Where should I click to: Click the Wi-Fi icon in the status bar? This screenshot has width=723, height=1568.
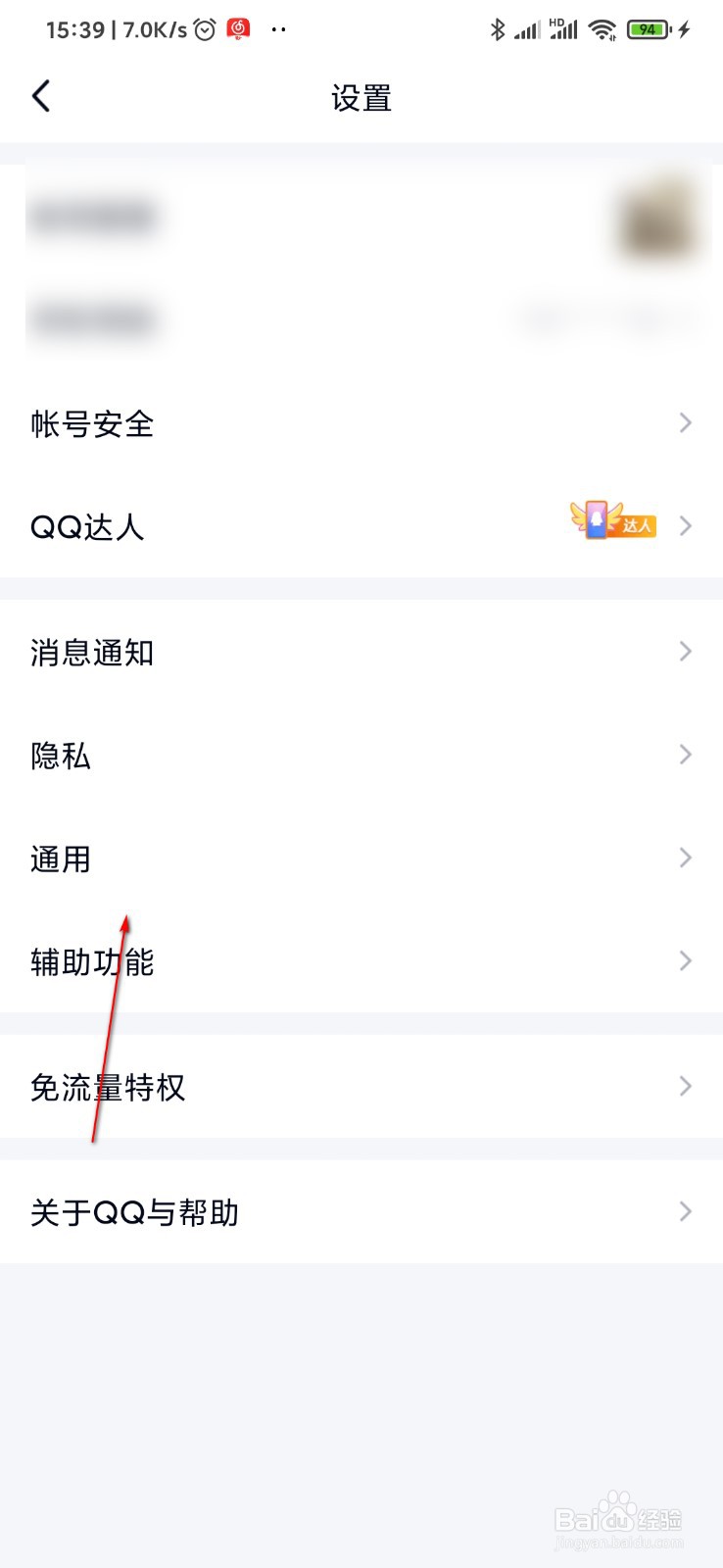tap(602, 29)
